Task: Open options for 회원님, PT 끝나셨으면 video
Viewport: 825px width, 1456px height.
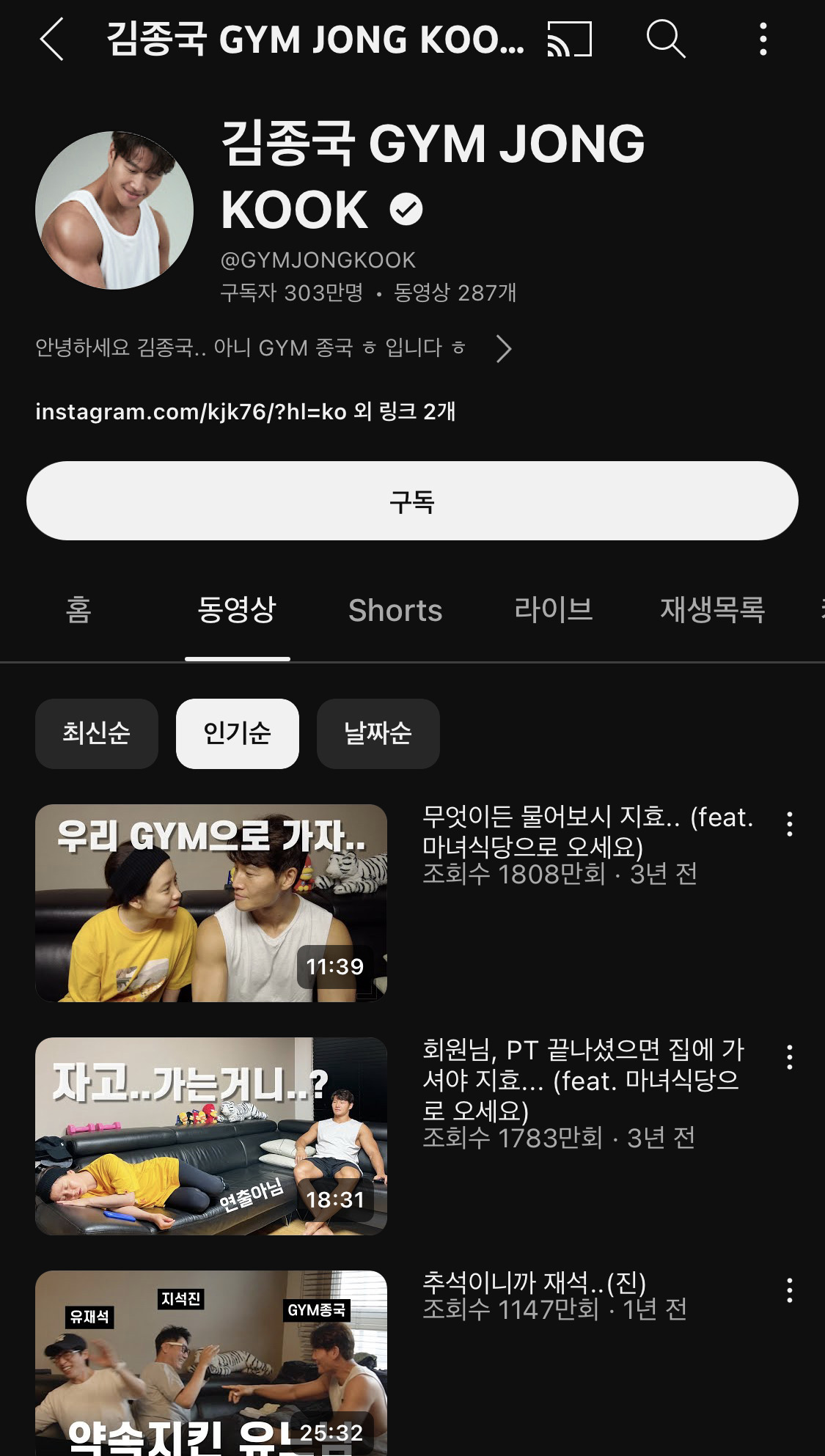Action: click(789, 1057)
